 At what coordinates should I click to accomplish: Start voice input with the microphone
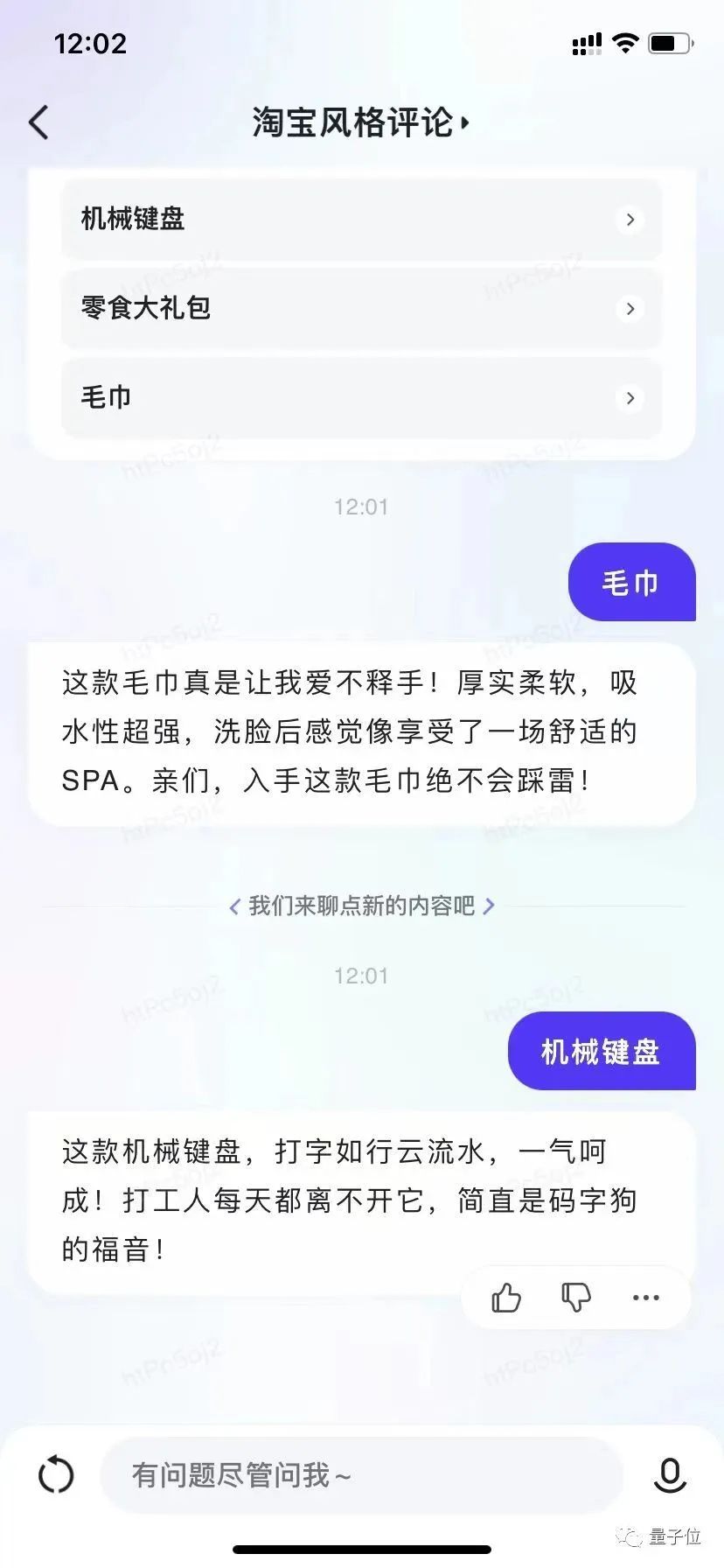pyautogui.click(x=670, y=1475)
